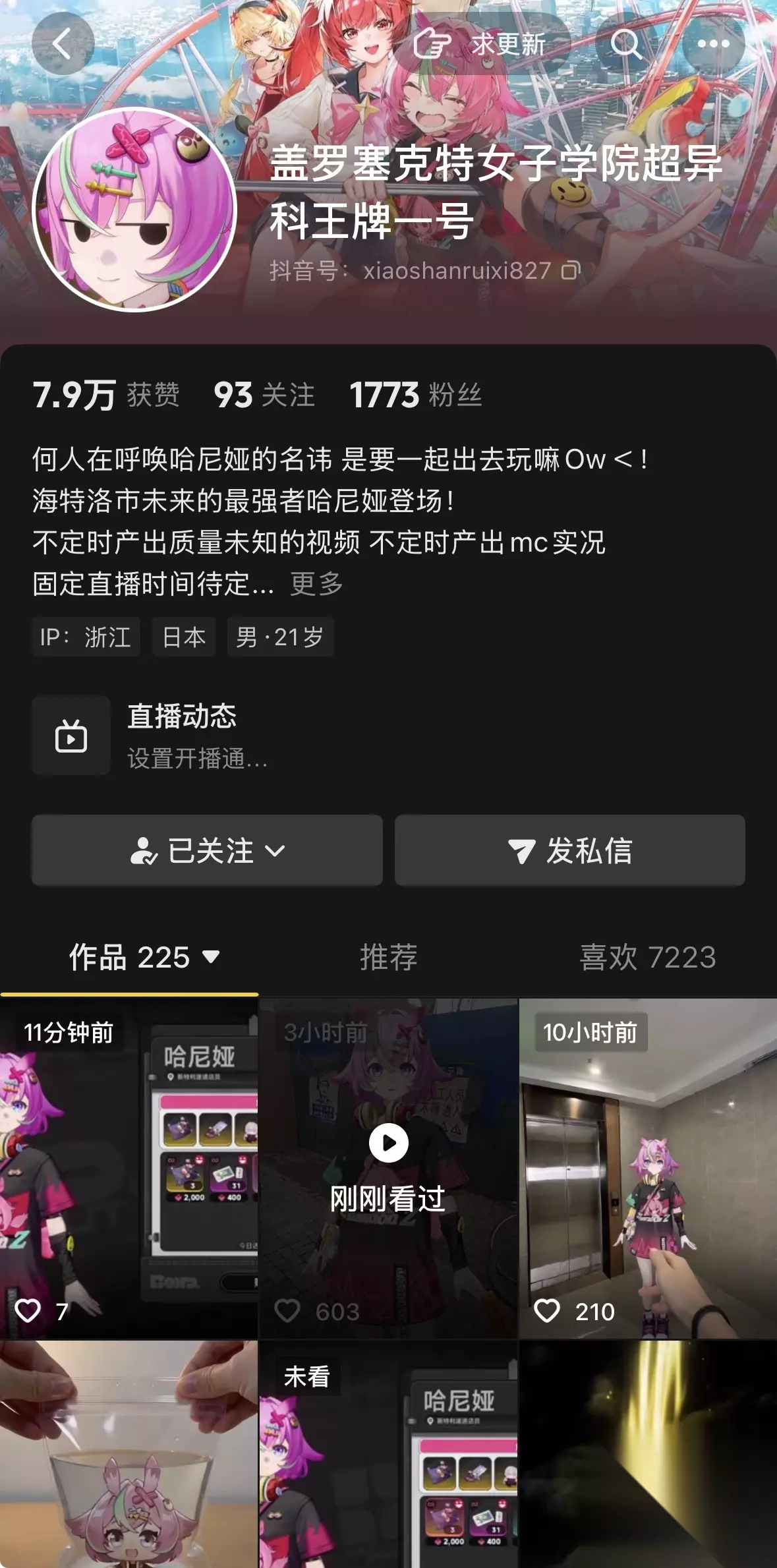Open the 93 关注 following list
Viewport: 777px width, 1568px height.
click(x=264, y=395)
